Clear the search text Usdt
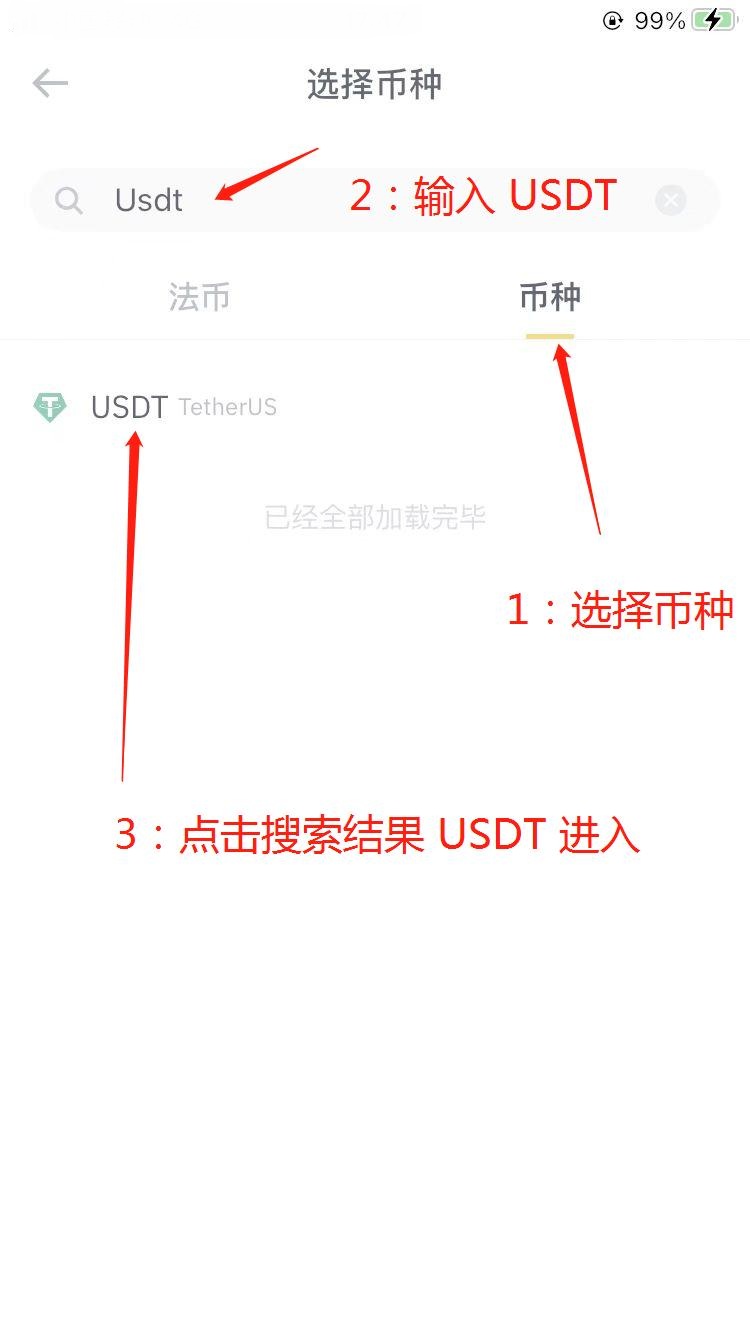Image resolution: width=750 pixels, height=1334 pixels. click(671, 201)
